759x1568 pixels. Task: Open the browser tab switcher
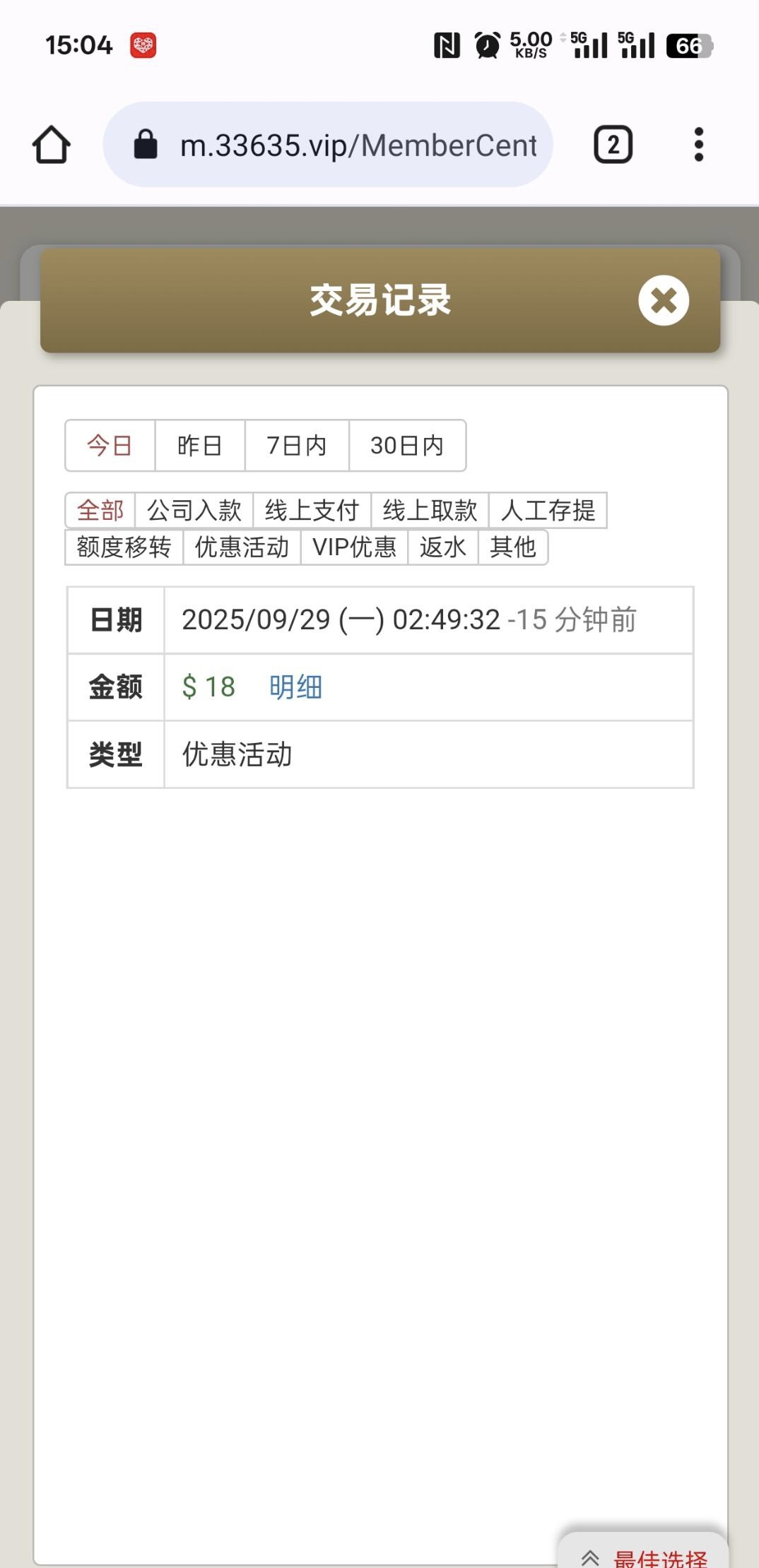tap(613, 145)
